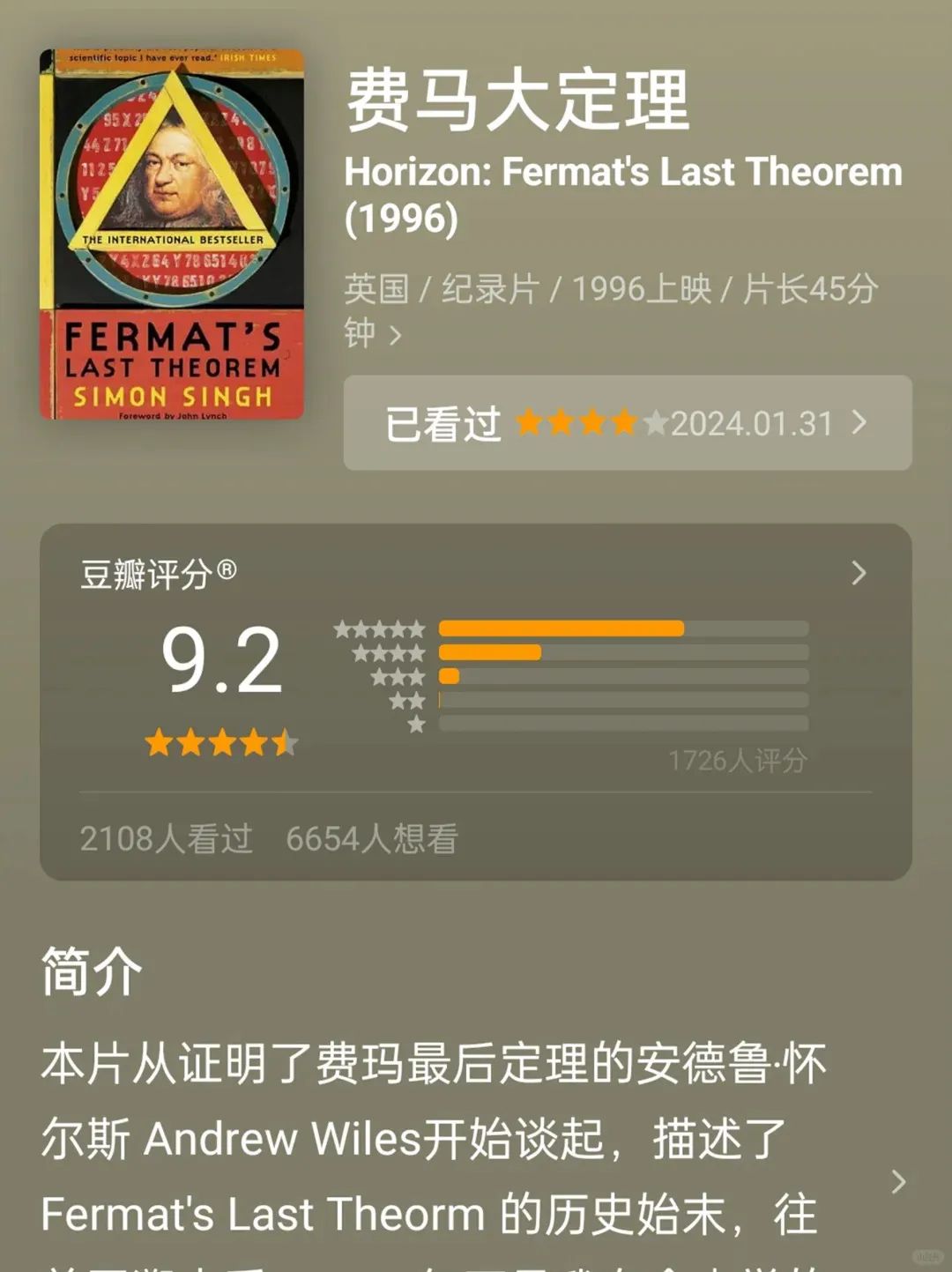This screenshot has height=1272, width=952.
Task: View the 6654人想看 list
Action: [372, 838]
